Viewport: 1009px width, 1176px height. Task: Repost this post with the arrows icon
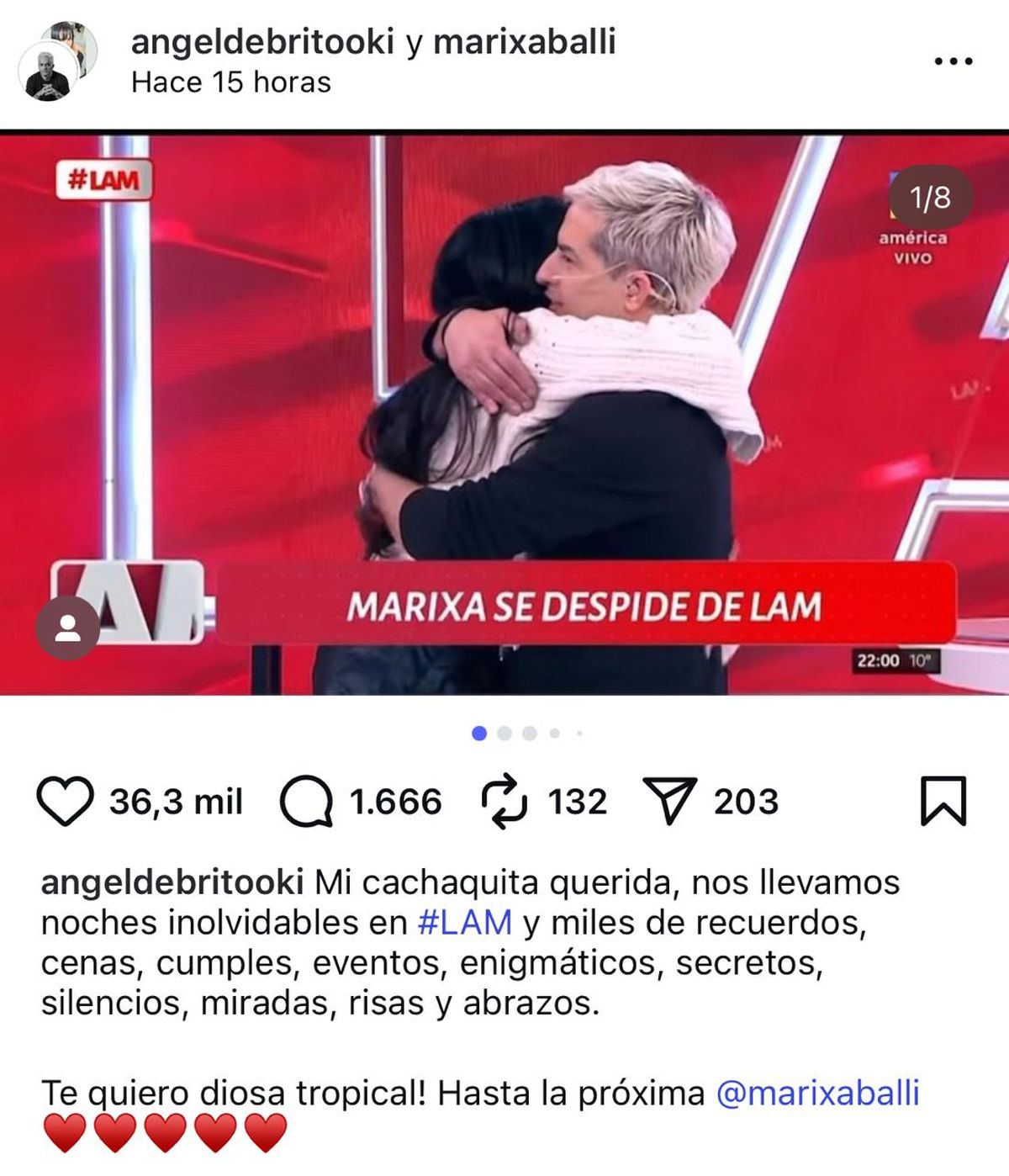tap(504, 801)
